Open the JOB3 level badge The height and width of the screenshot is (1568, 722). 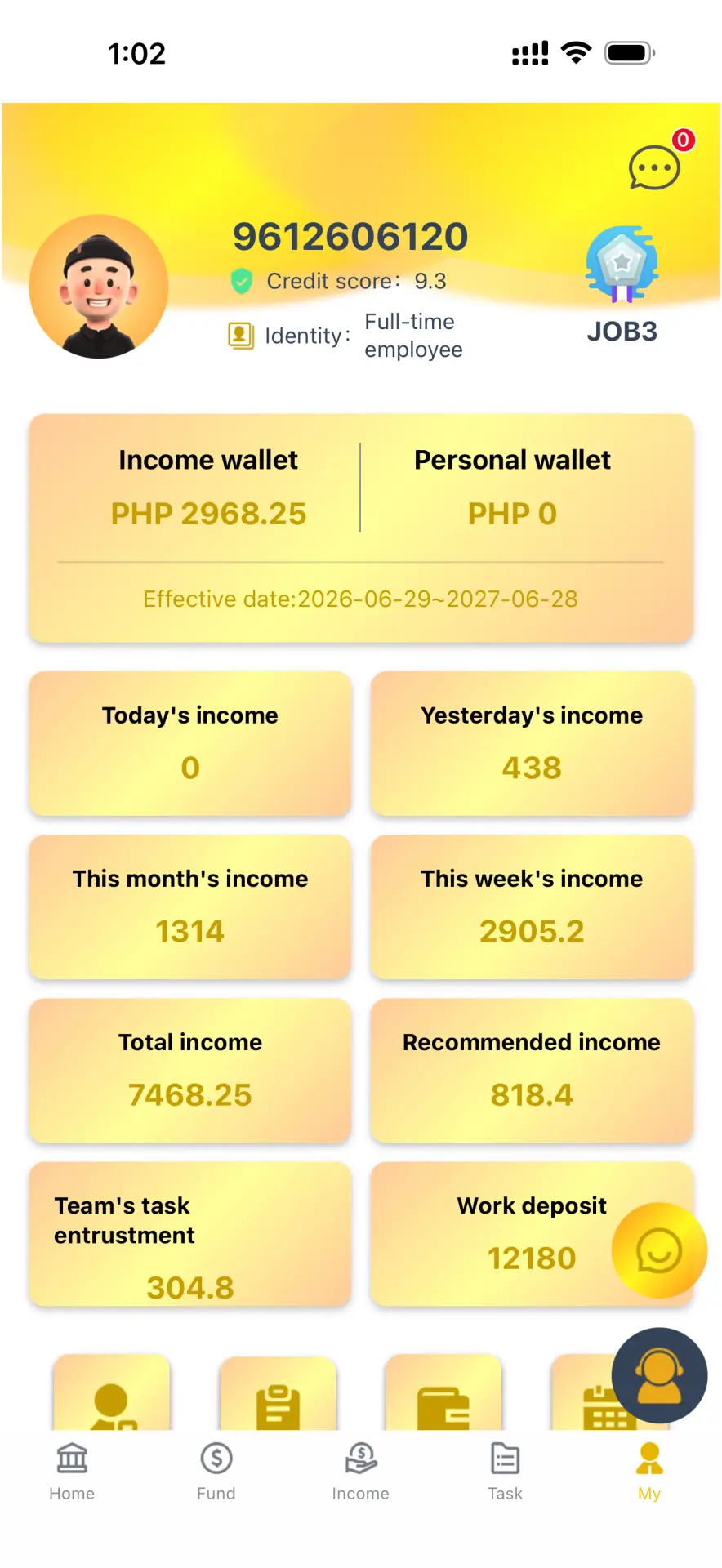click(x=622, y=283)
